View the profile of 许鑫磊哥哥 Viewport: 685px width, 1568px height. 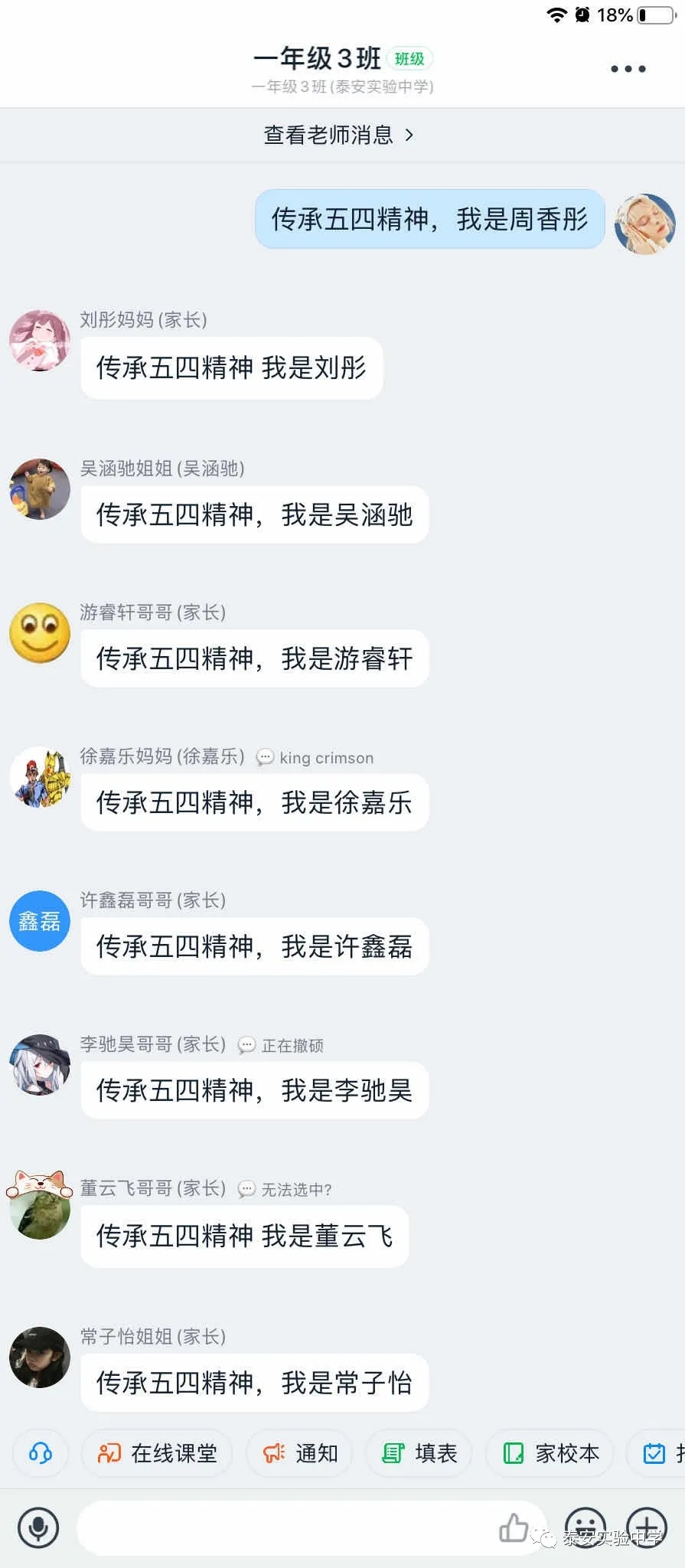pos(40,921)
